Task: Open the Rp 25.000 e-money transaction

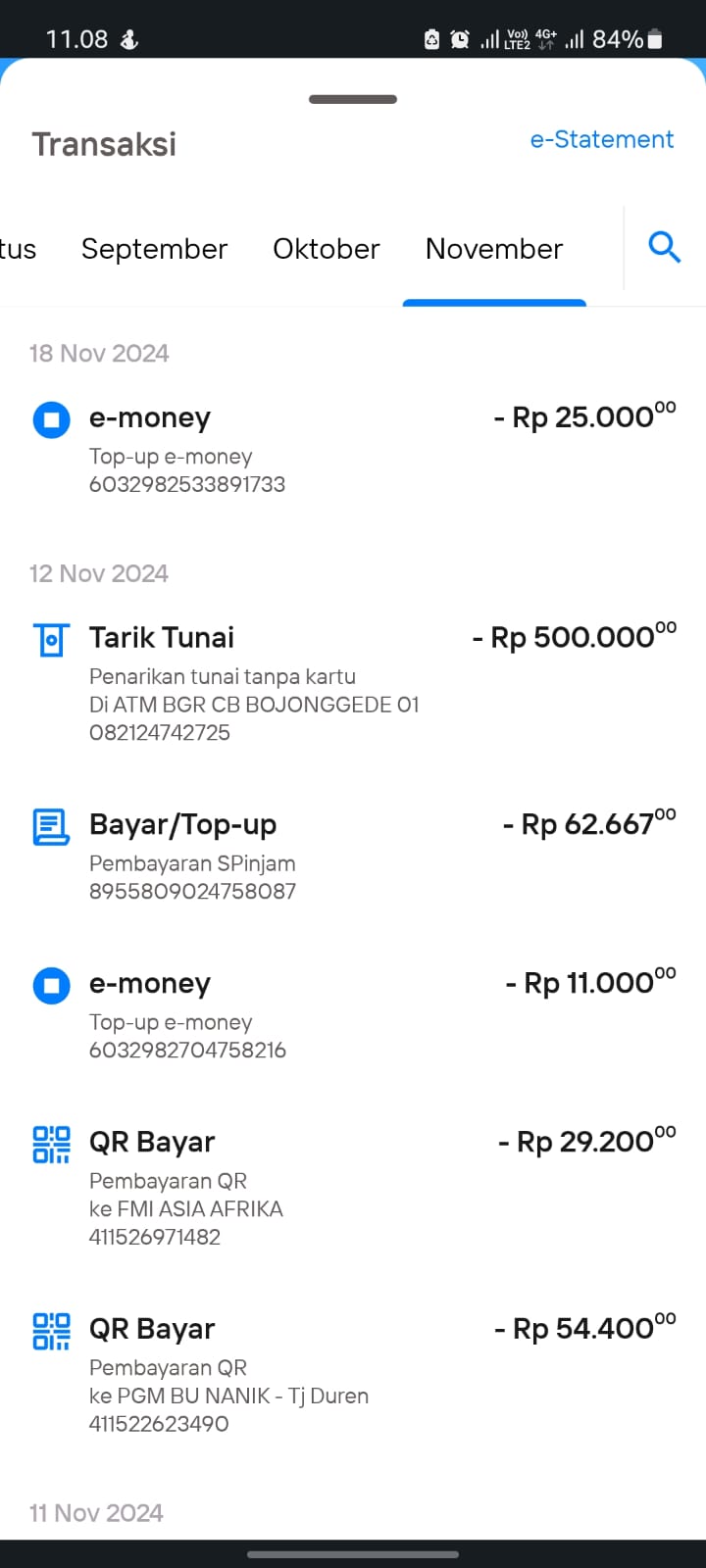Action: click(353, 449)
